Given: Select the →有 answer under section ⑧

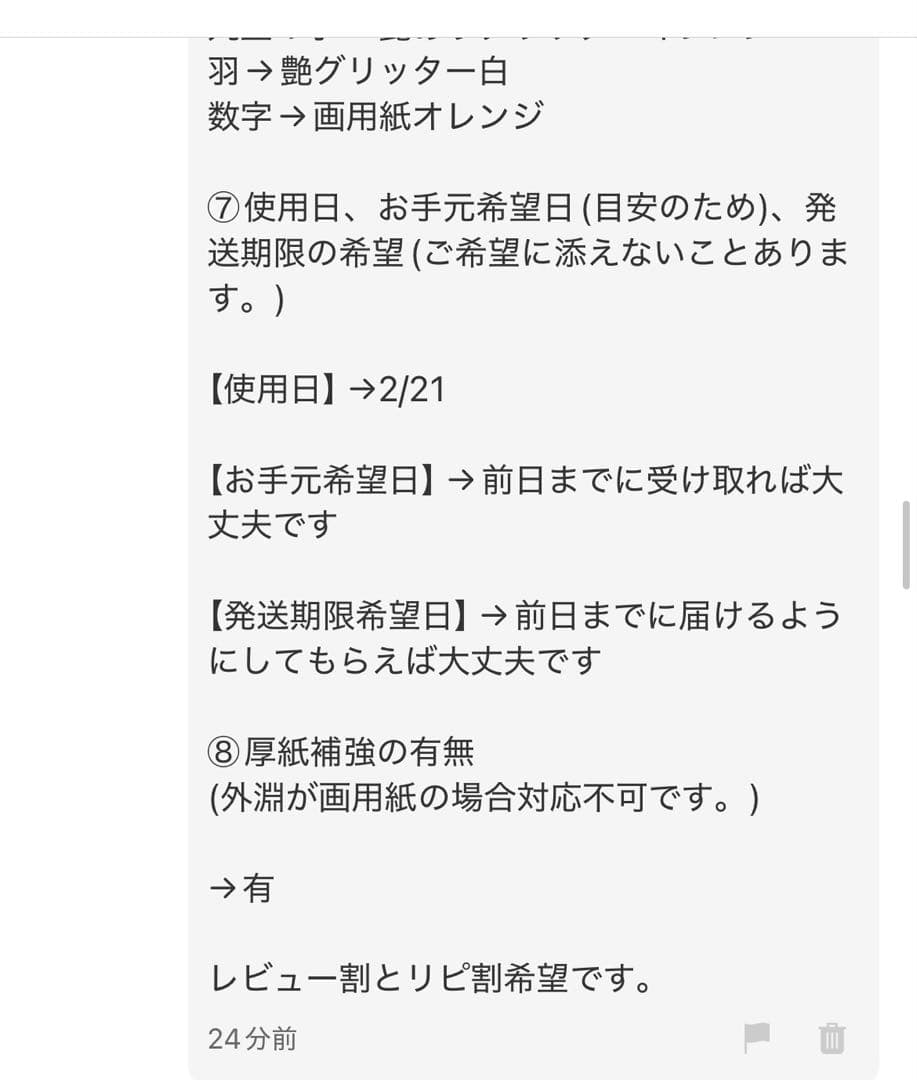Looking at the screenshot, I should (x=241, y=888).
